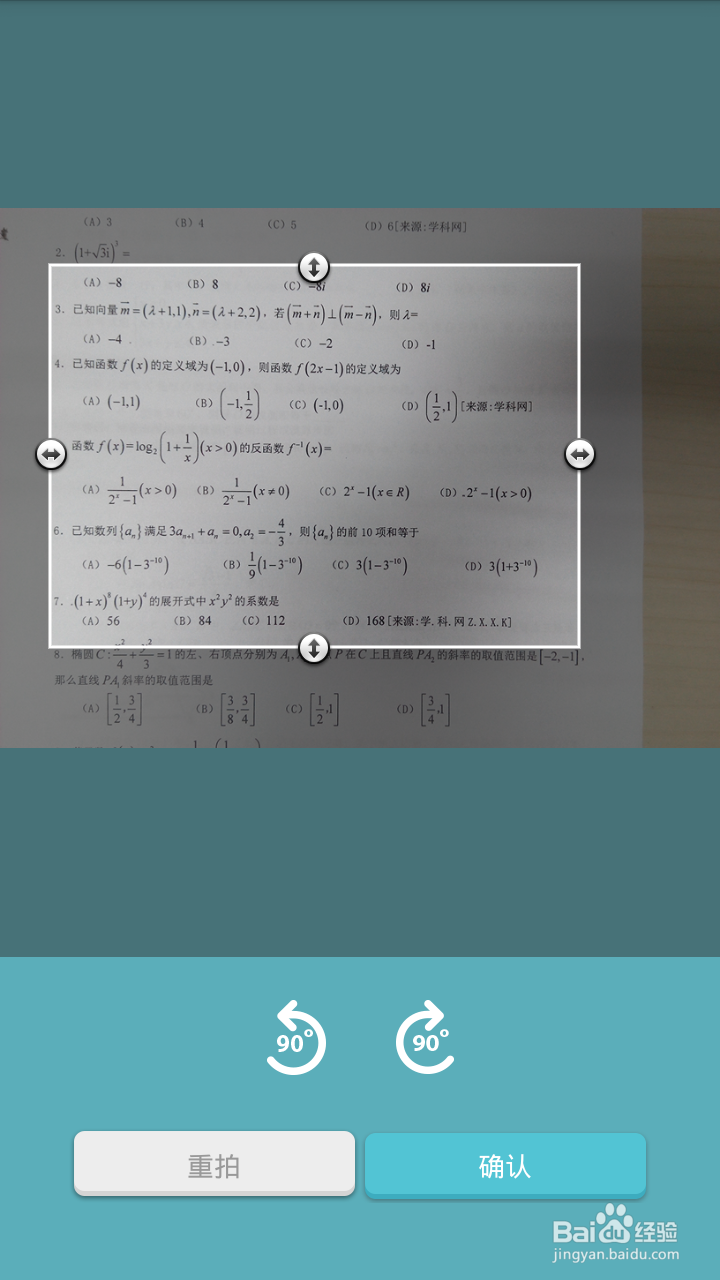
Task: Tap the top edge crop handle
Action: [x=314, y=267]
